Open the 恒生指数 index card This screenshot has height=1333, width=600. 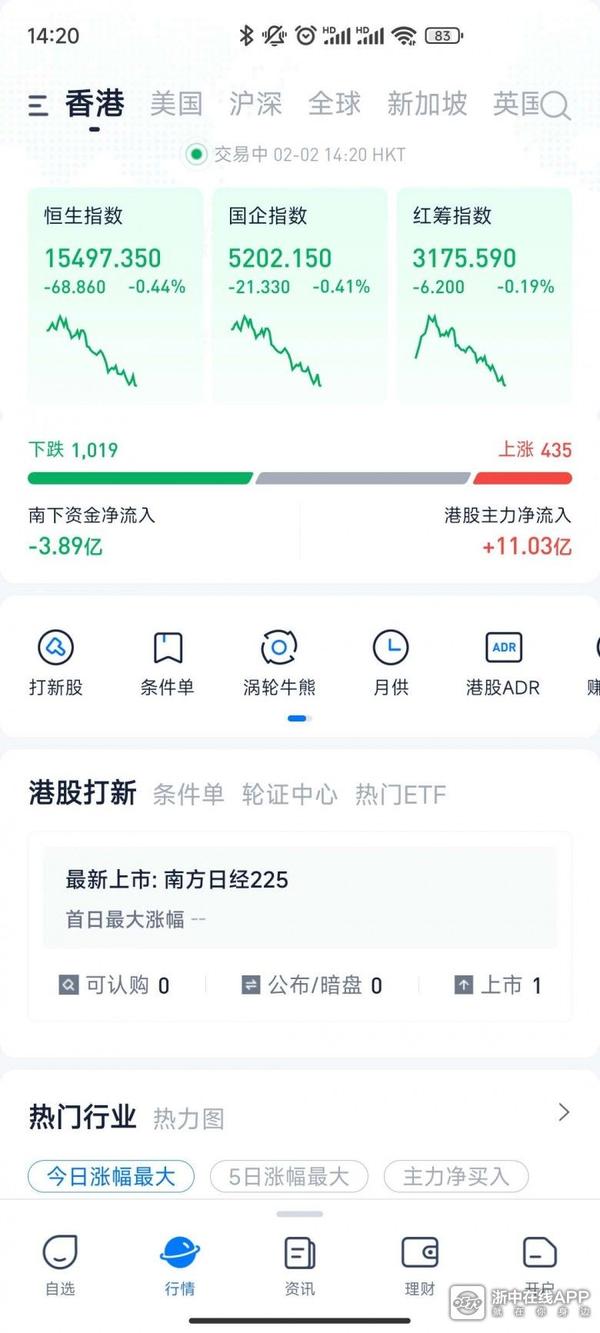pos(115,295)
